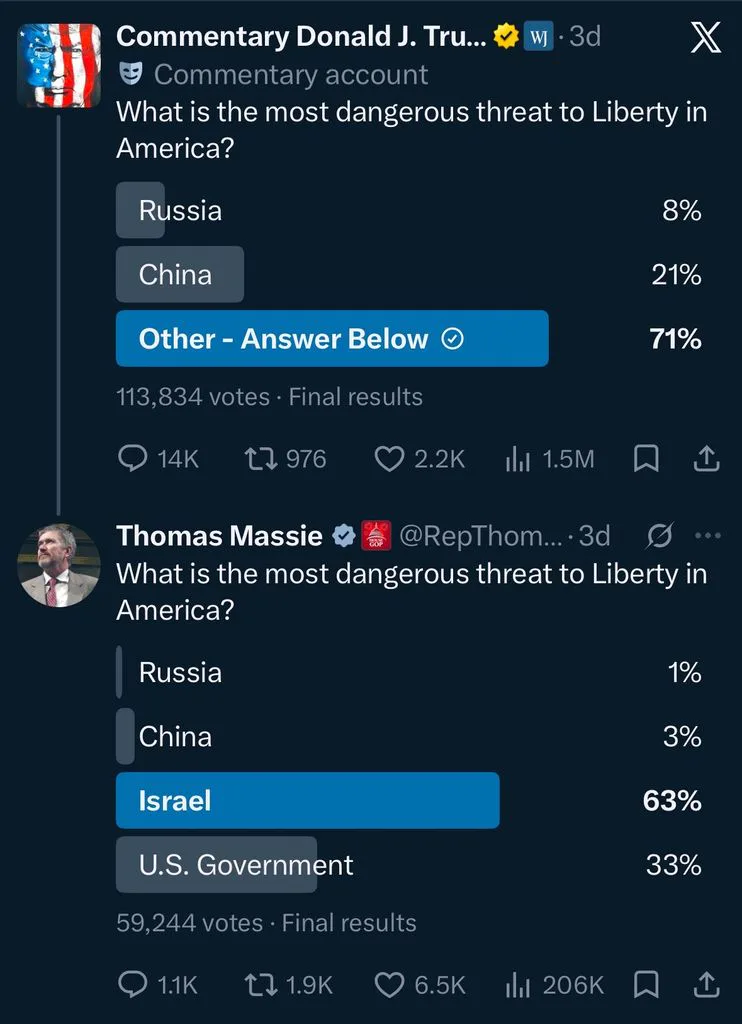Reply to the Commentary account poll post
This screenshot has width=742, height=1024.
tap(158, 459)
